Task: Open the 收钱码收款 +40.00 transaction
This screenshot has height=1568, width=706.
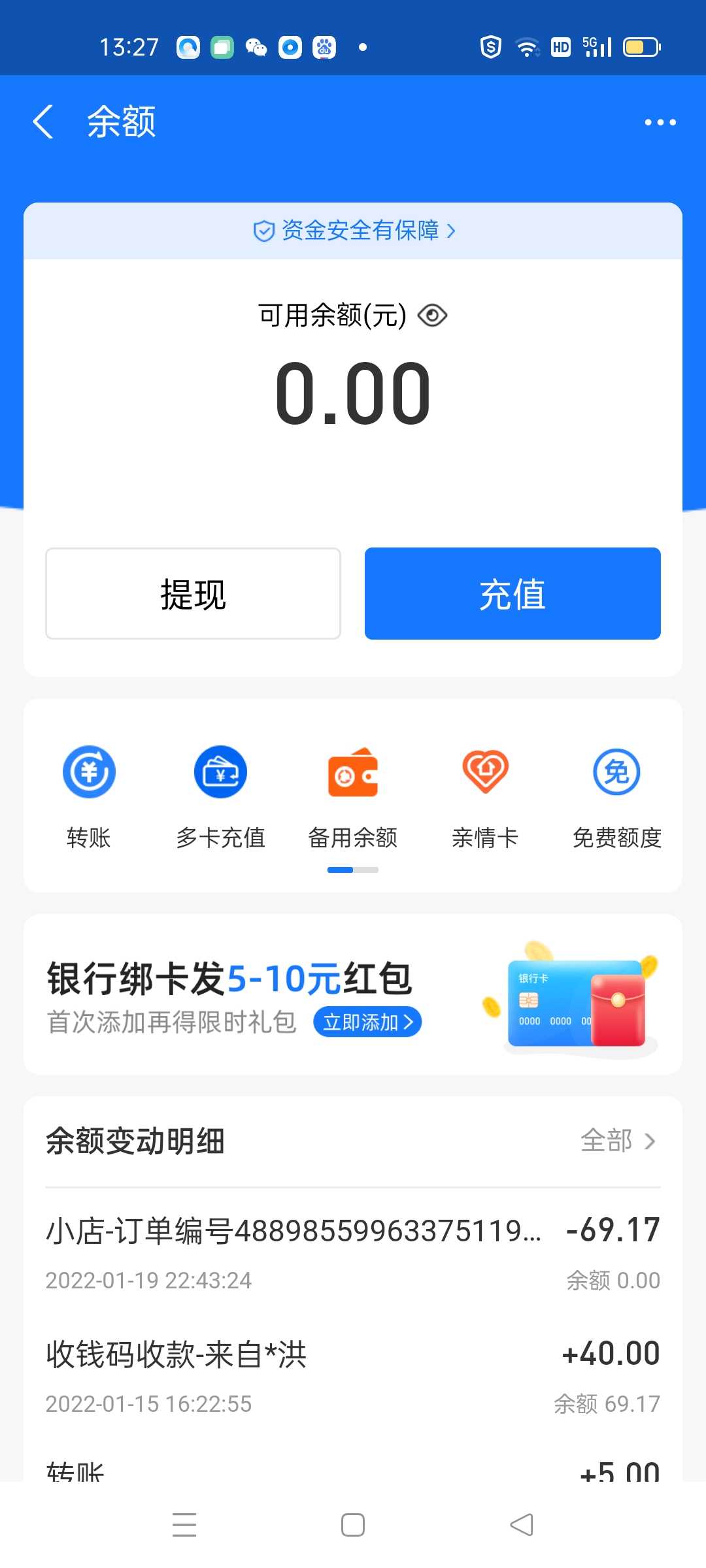Action: [353, 1377]
